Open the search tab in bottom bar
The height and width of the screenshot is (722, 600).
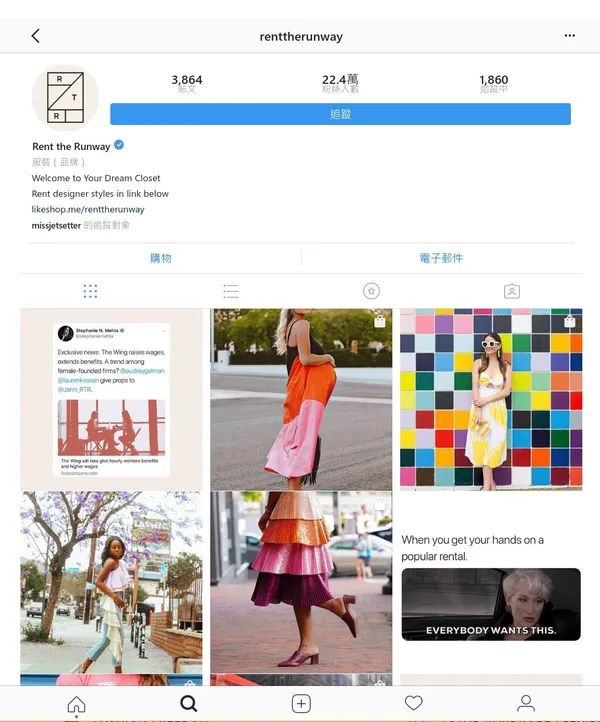(188, 704)
